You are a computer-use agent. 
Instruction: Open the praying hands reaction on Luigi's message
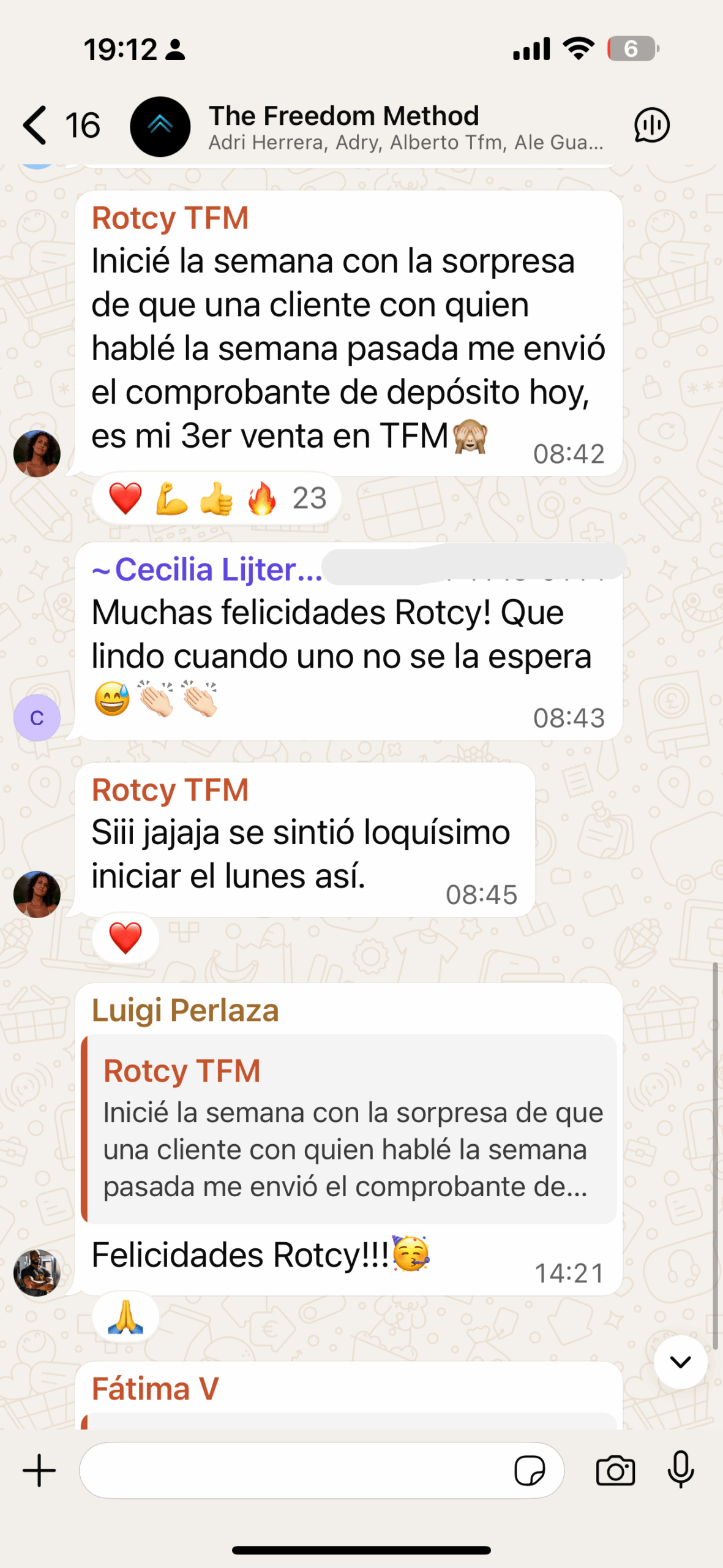tap(125, 1317)
